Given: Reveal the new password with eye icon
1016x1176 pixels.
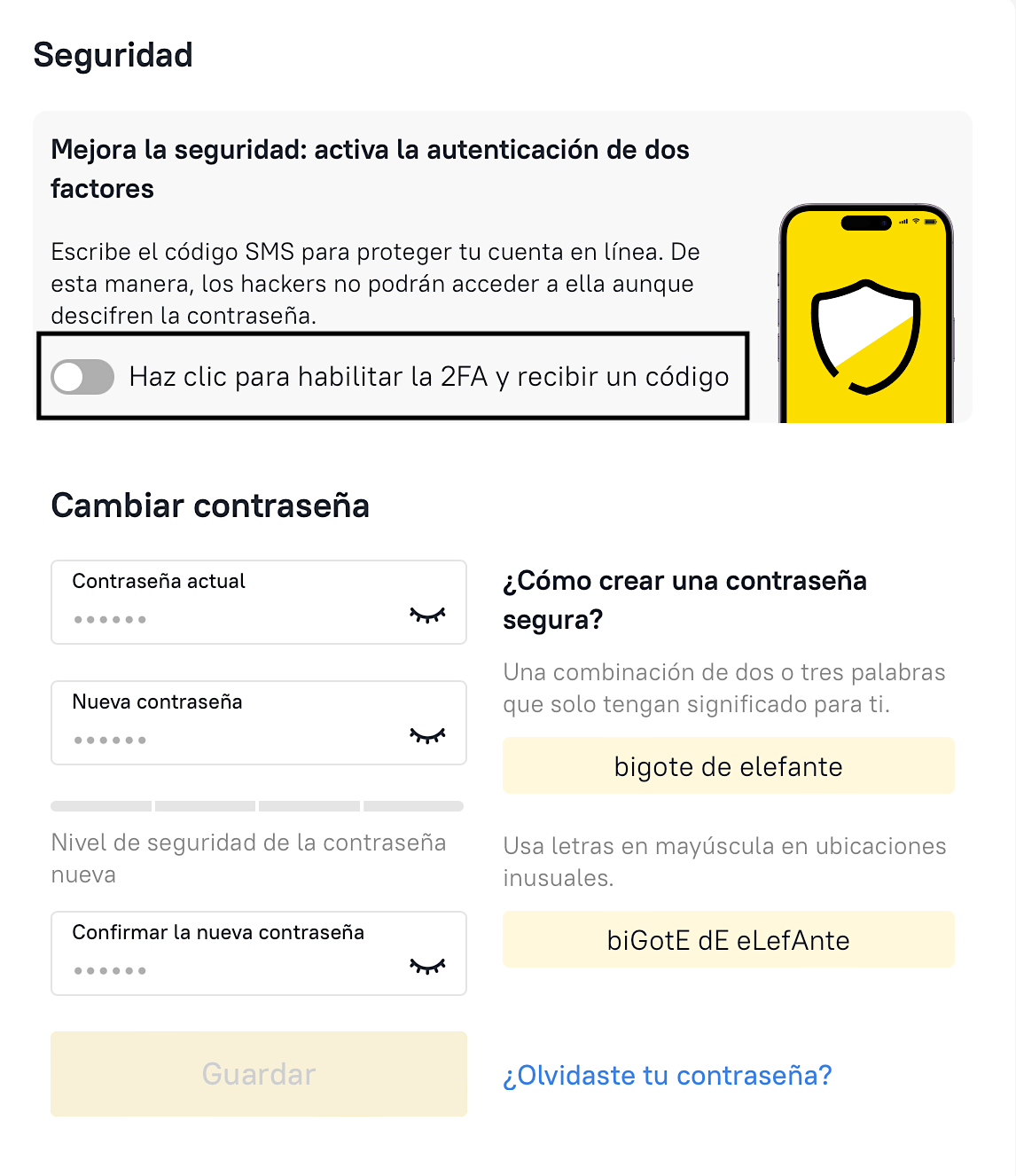Looking at the screenshot, I should 427,735.
